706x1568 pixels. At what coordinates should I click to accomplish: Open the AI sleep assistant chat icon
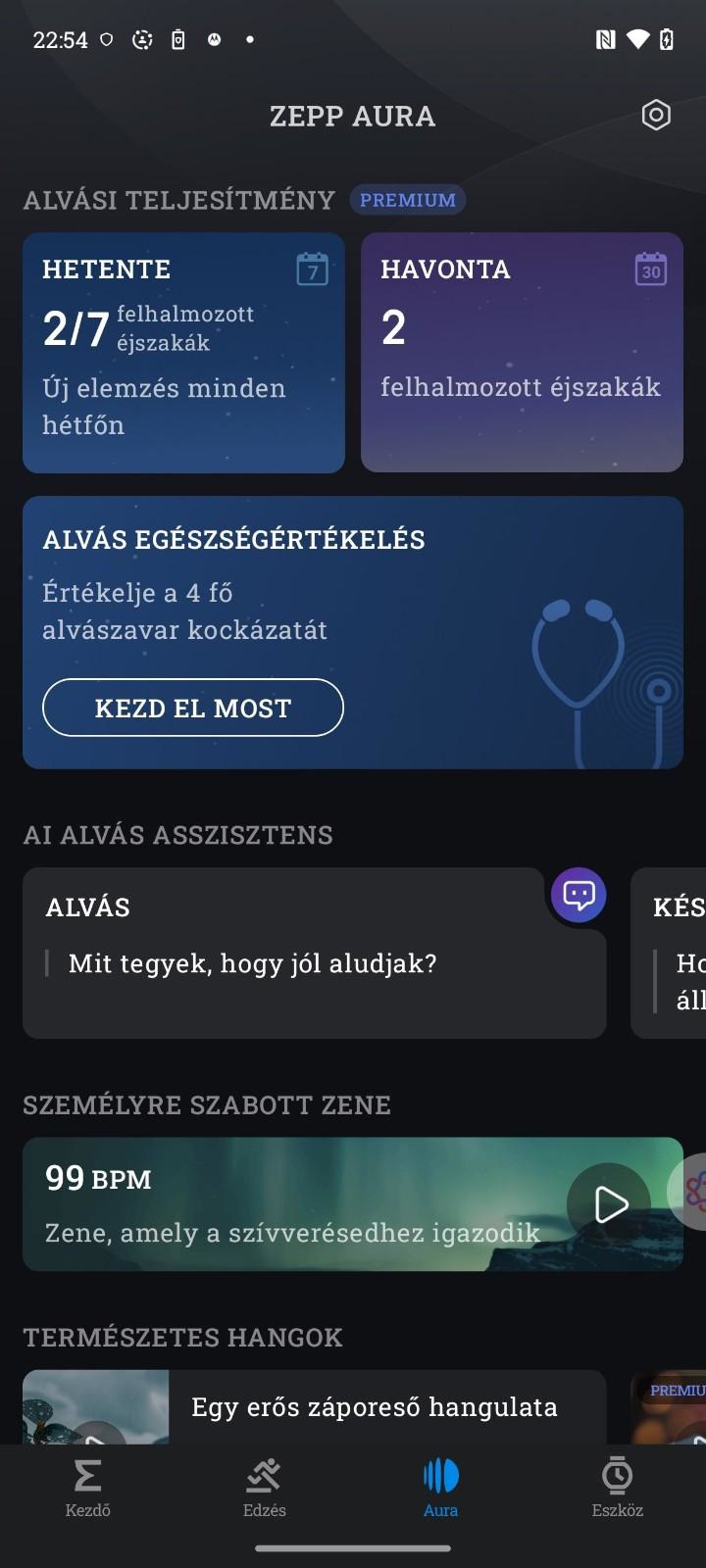pos(579,895)
